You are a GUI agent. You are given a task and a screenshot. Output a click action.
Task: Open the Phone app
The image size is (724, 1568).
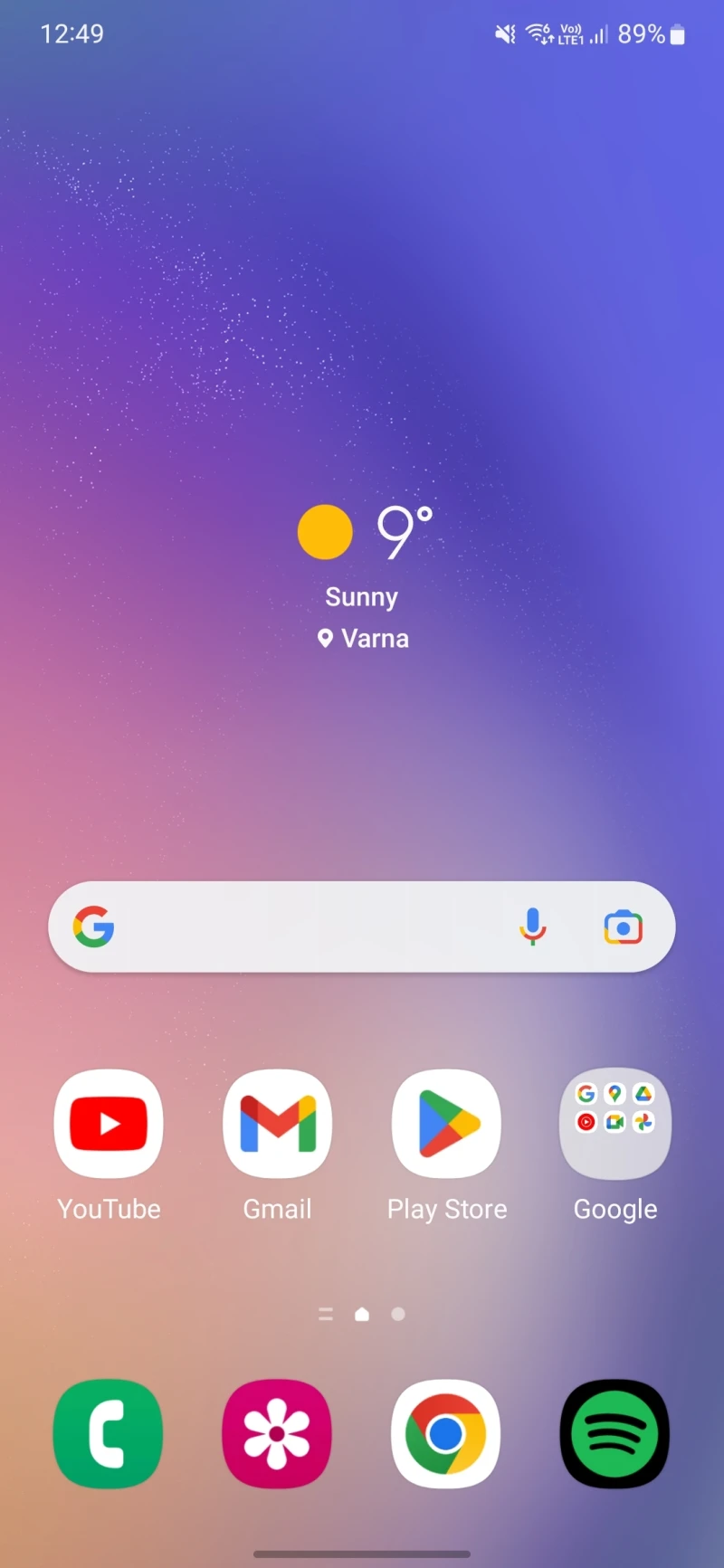(109, 1435)
